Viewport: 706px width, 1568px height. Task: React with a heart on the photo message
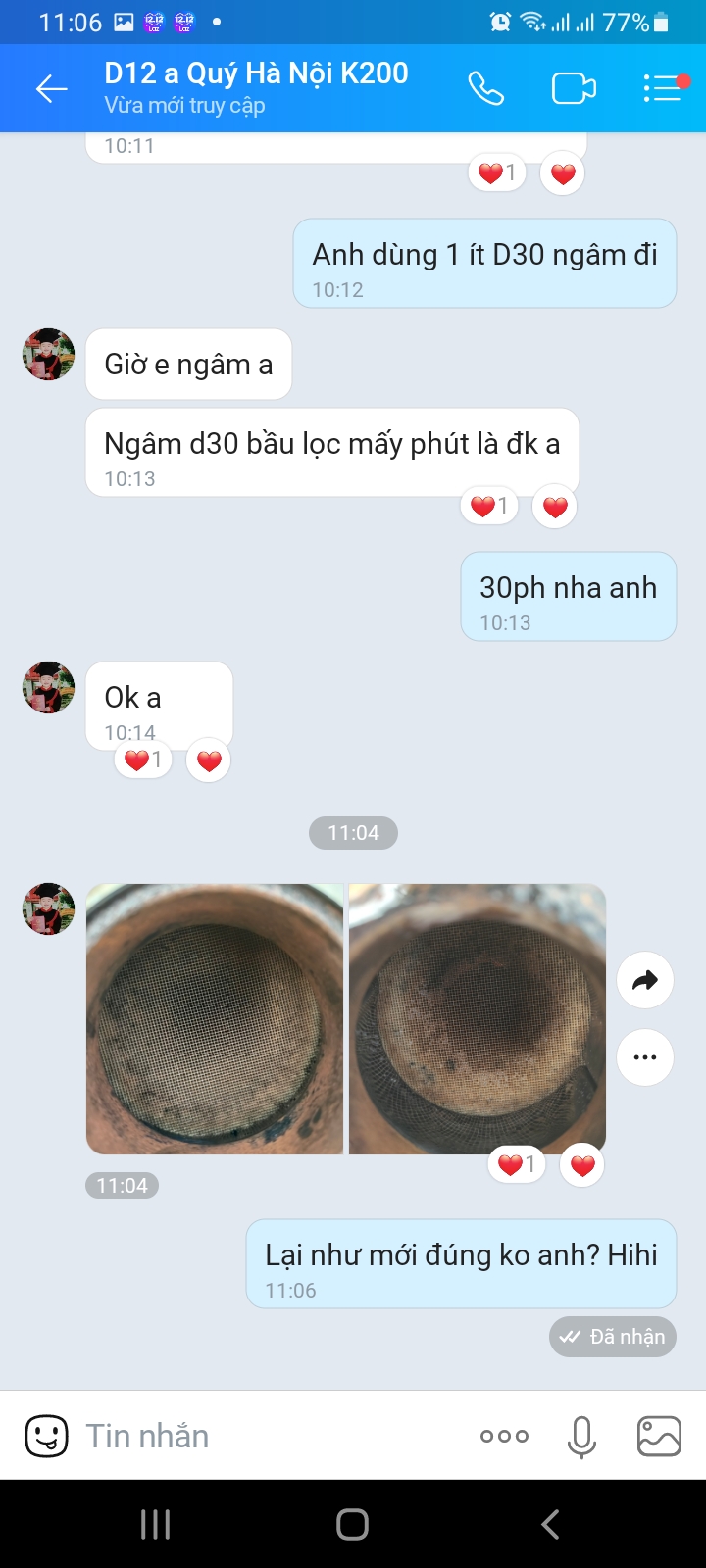[581, 1165]
